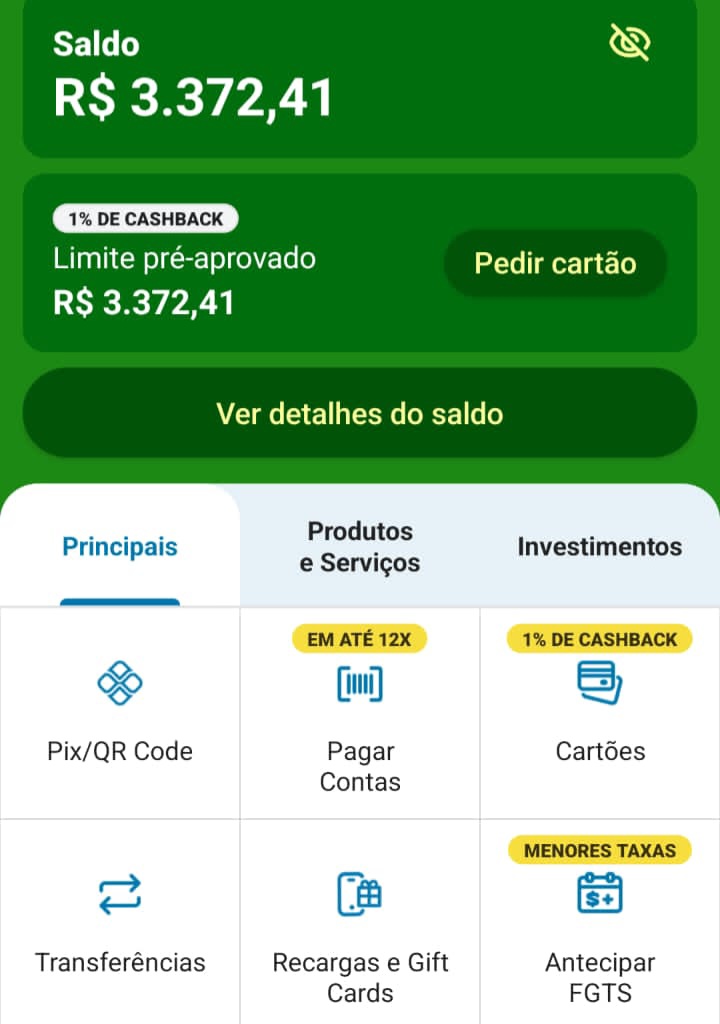Open Ver detalhes do saldo
The width and height of the screenshot is (720, 1024).
click(360, 413)
